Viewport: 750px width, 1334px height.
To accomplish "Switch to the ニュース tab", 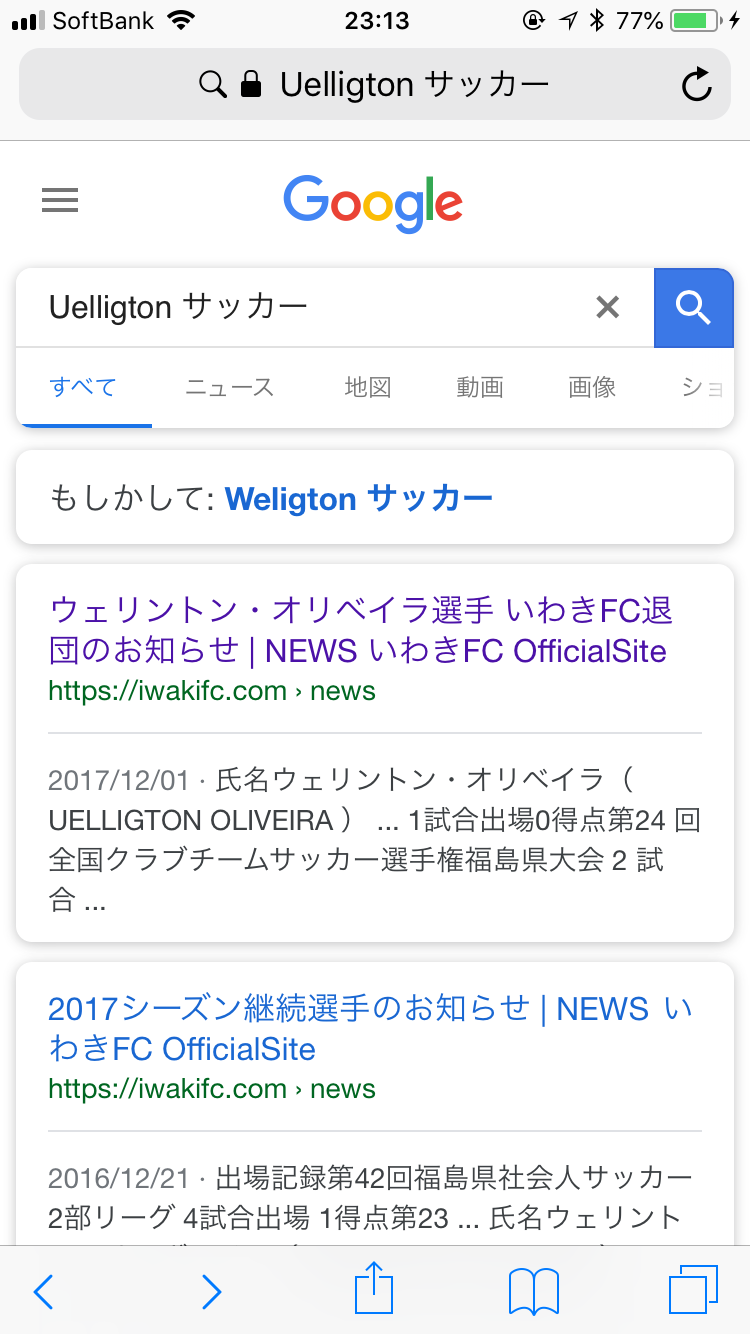I will [x=229, y=388].
